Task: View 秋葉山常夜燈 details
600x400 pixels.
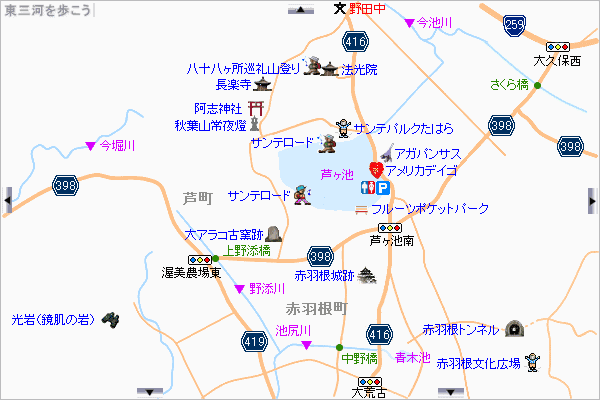Action: tap(210, 126)
